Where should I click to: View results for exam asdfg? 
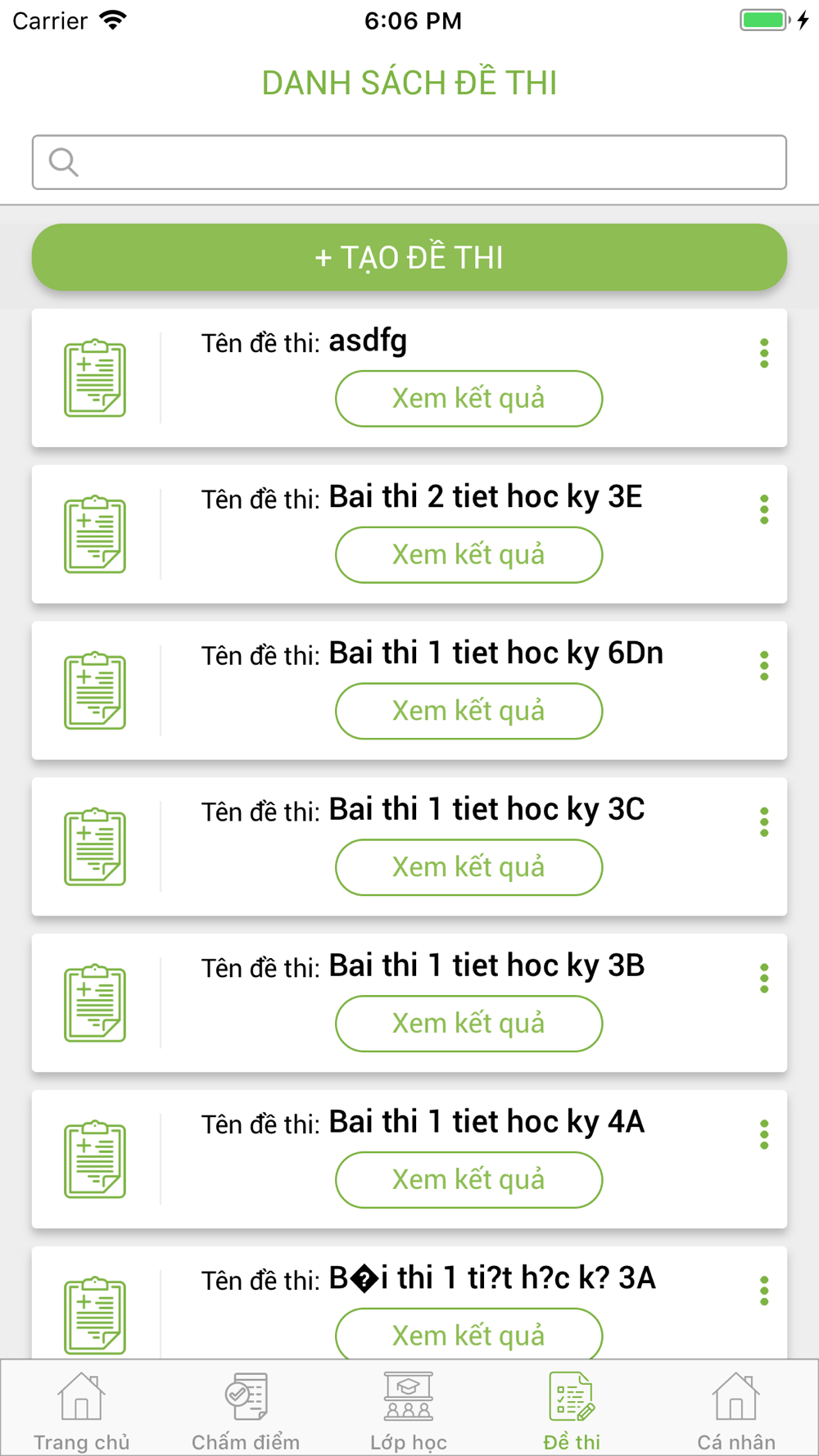pyautogui.click(x=468, y=399)
